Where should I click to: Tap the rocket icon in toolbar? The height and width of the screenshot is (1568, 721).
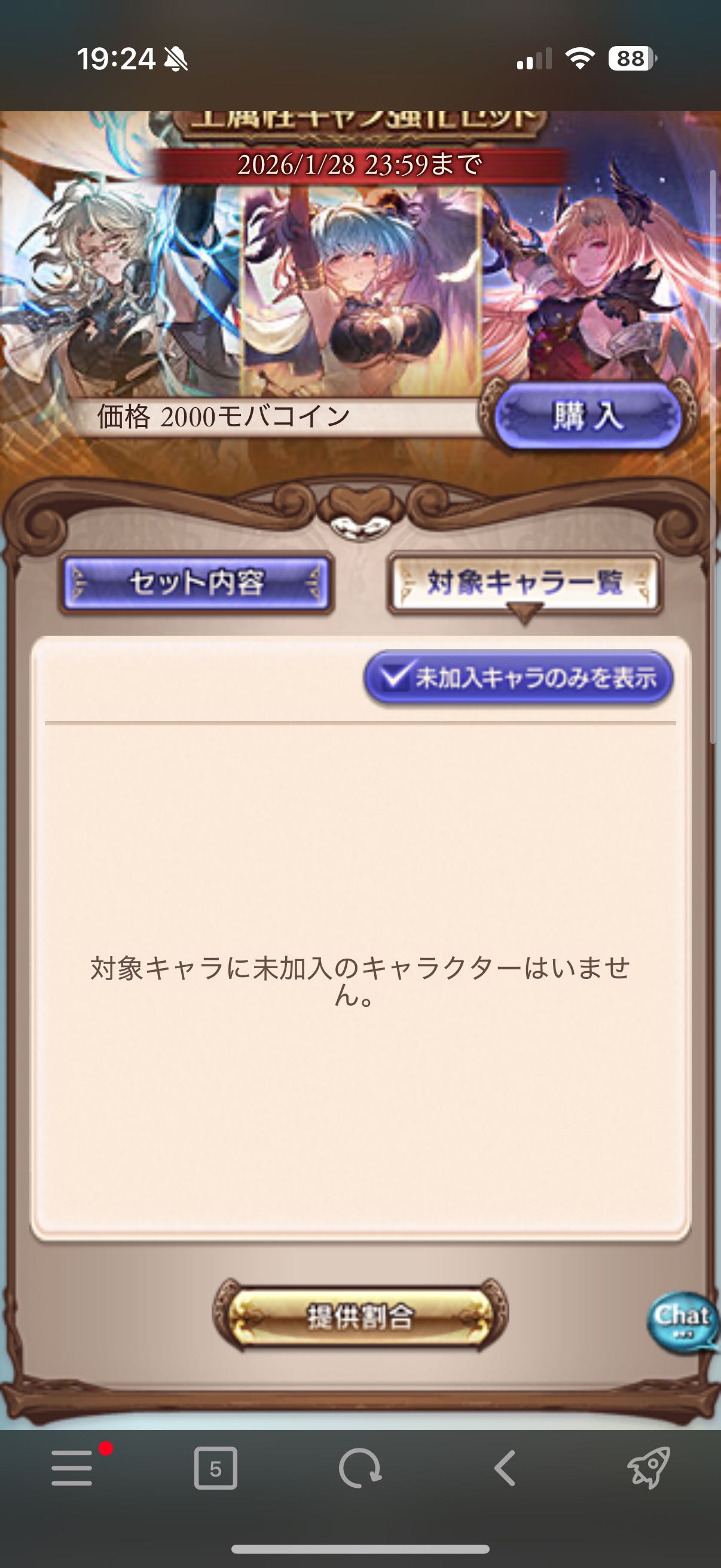coord(649,1468)
